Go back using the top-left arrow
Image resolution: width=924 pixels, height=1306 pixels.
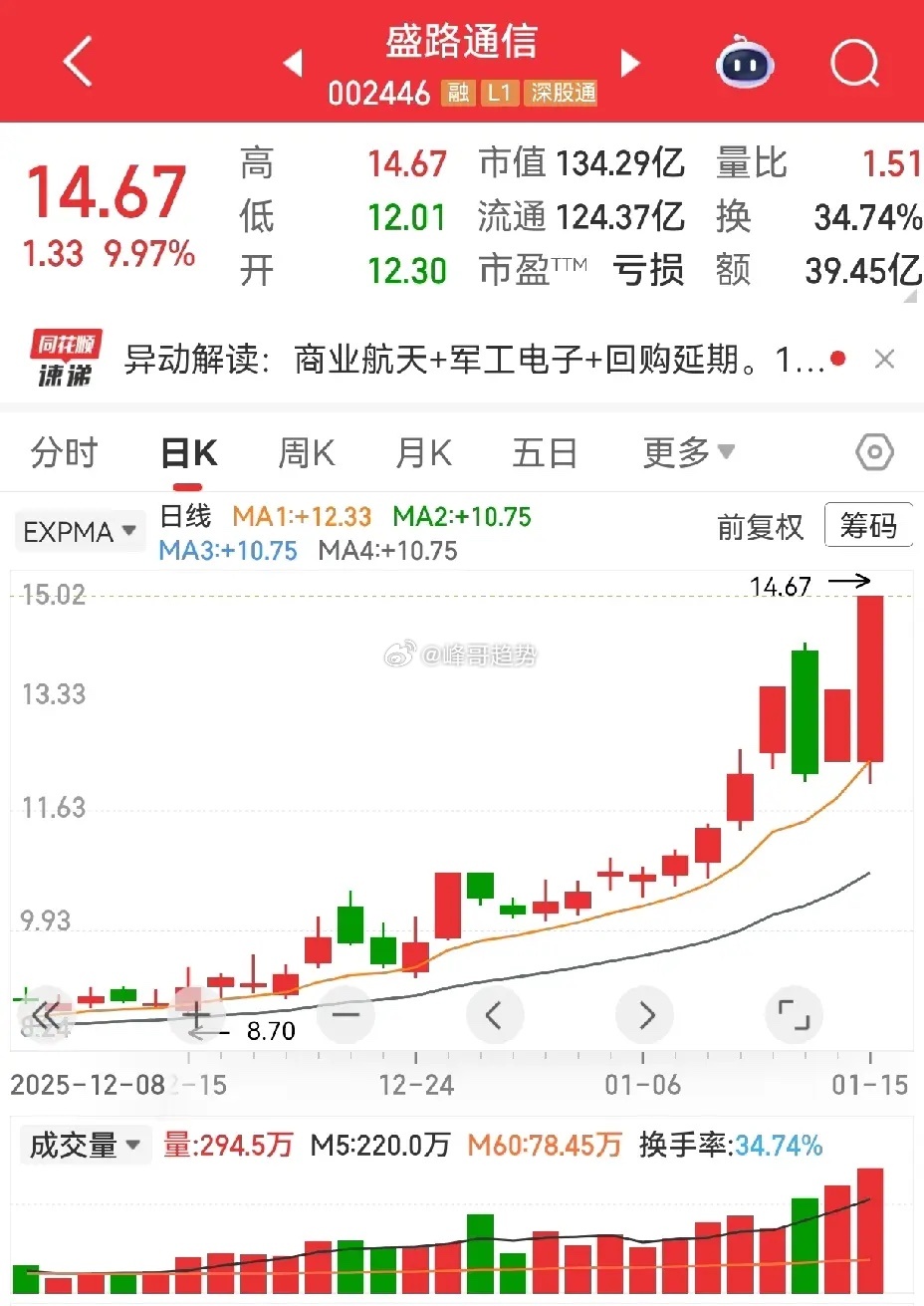click(x=78, y=62)
